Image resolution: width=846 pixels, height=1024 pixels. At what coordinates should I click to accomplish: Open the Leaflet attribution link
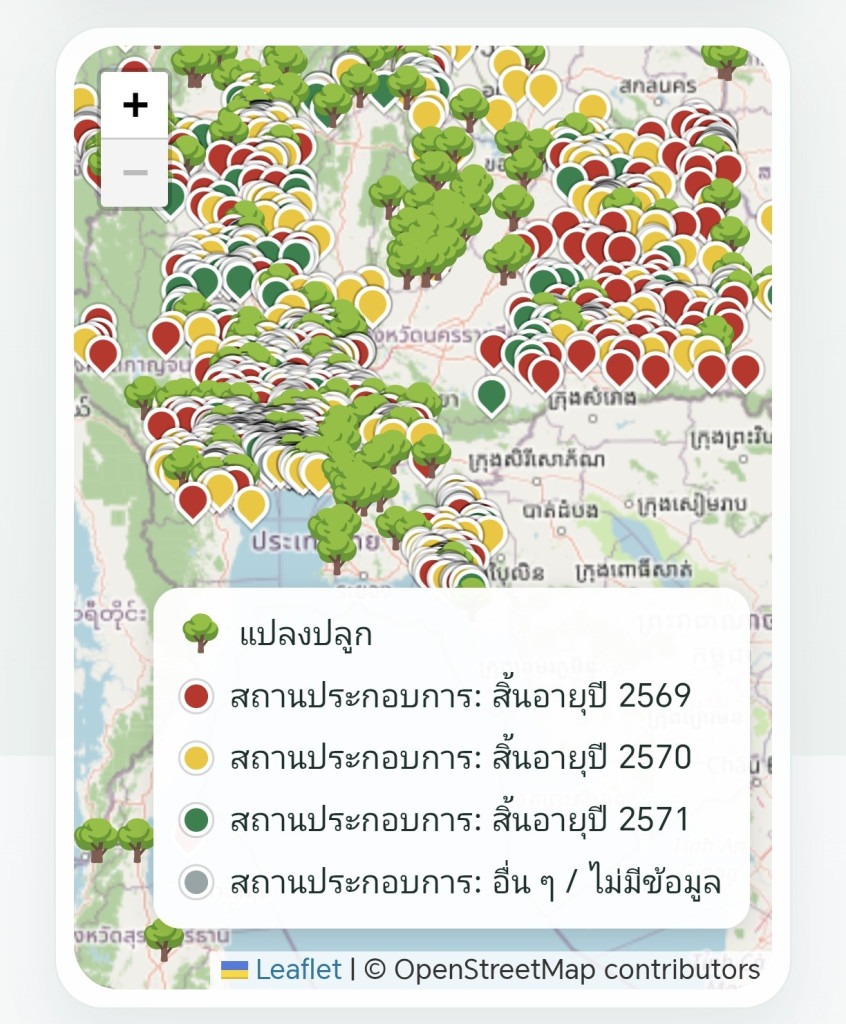pyautogui.click(x=298, y=969)
